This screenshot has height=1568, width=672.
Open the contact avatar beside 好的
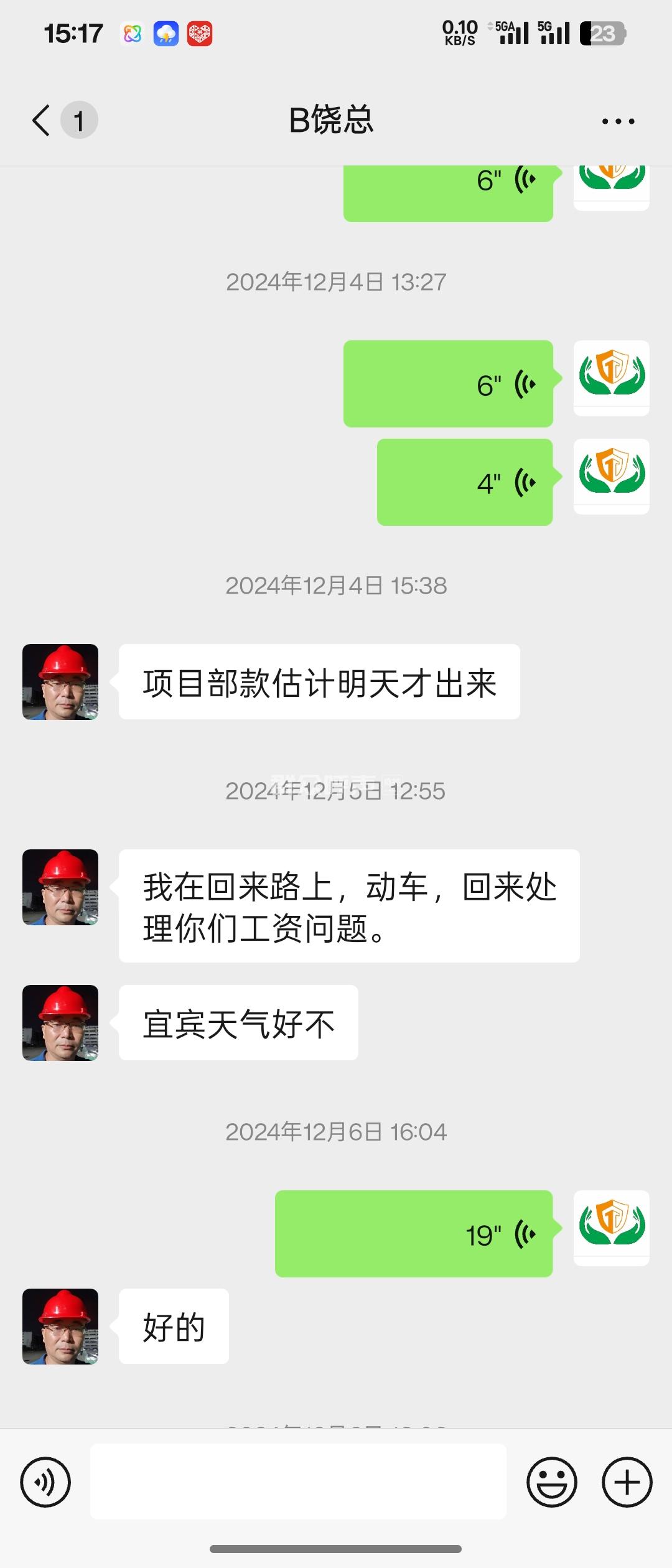pos(60,1327)
